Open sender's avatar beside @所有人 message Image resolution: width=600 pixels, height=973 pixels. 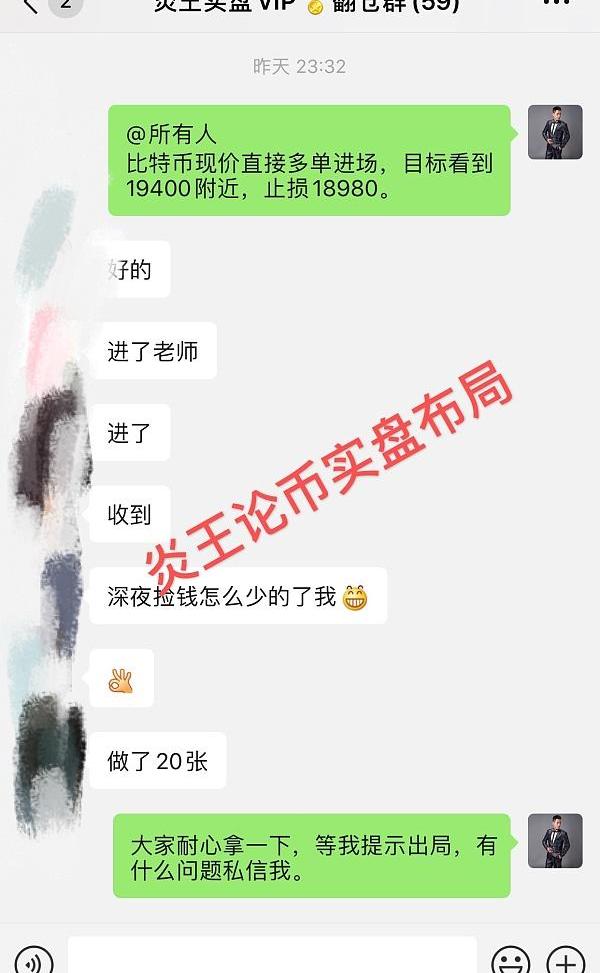555,132
